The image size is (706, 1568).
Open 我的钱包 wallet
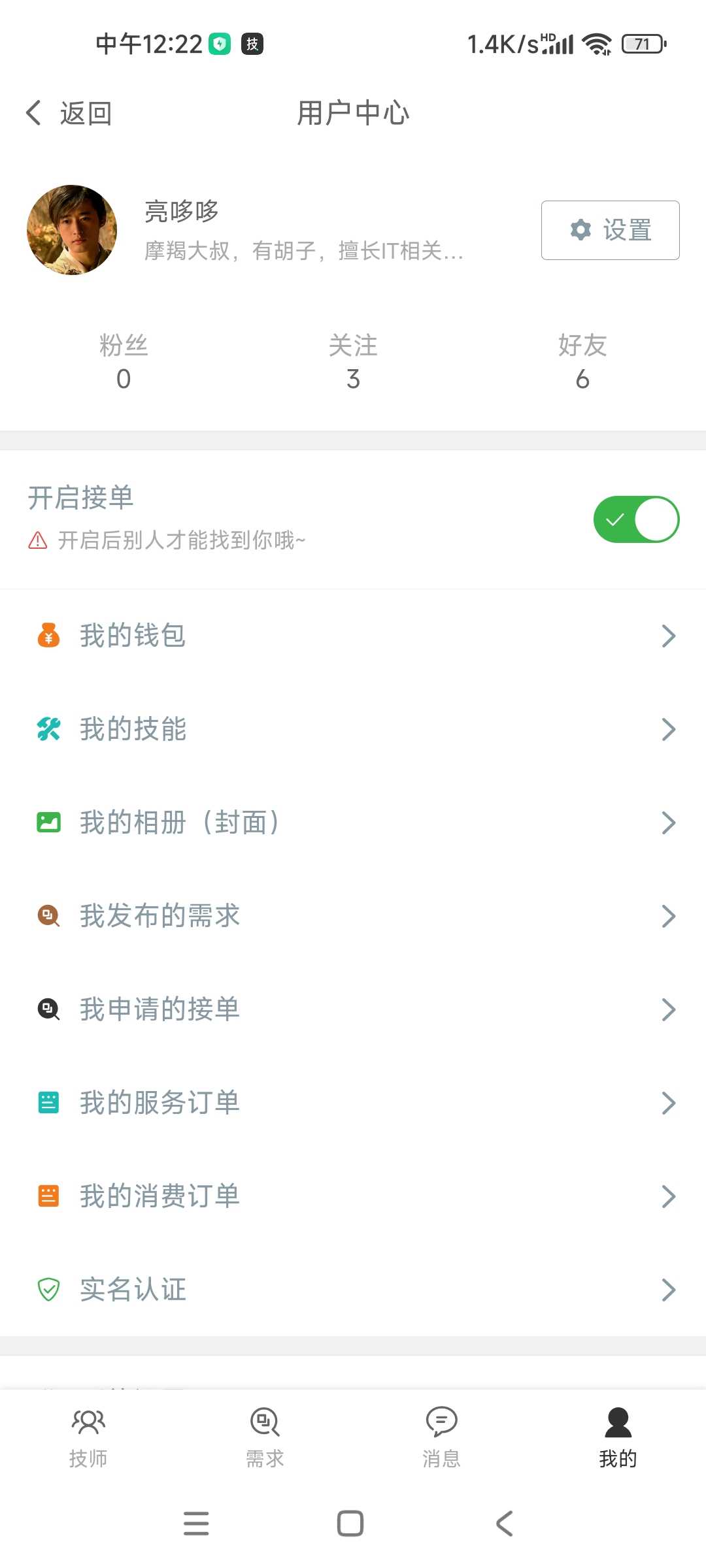(x=353, y=636)
